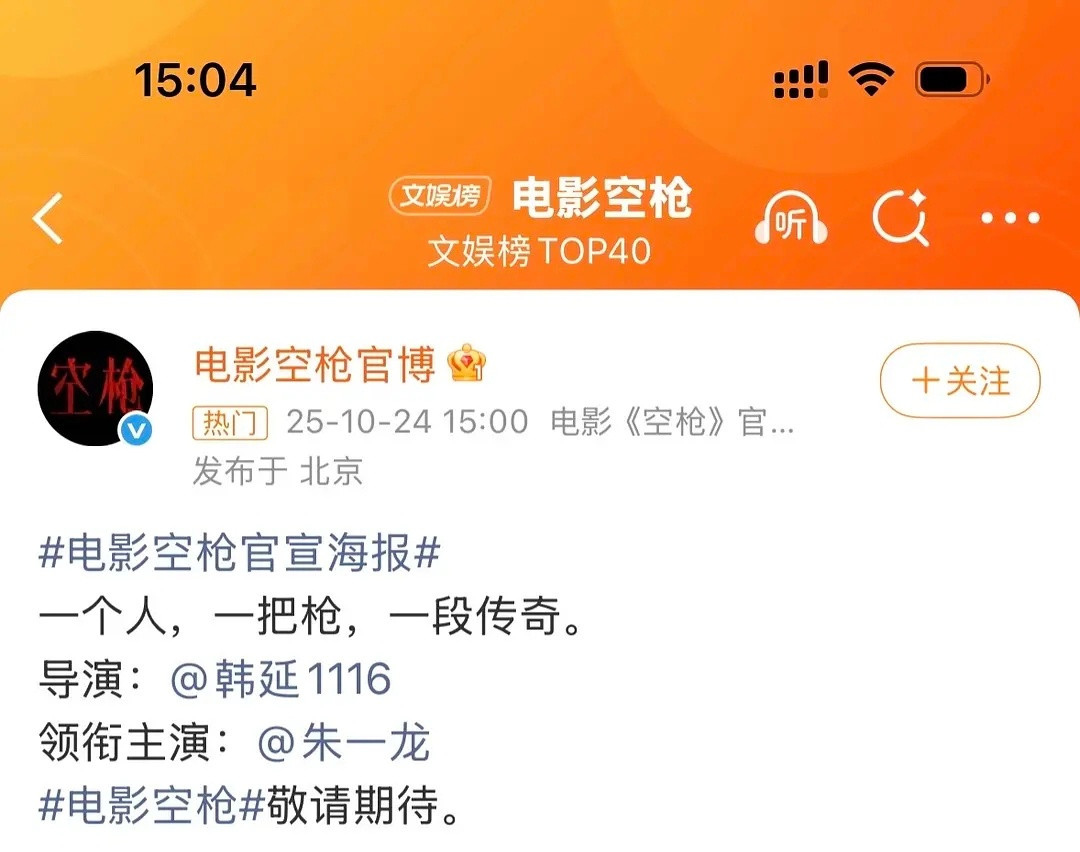Open the search icon in header
The width and height of the screenshot is (1080, 852).
[x=900, y=219]
